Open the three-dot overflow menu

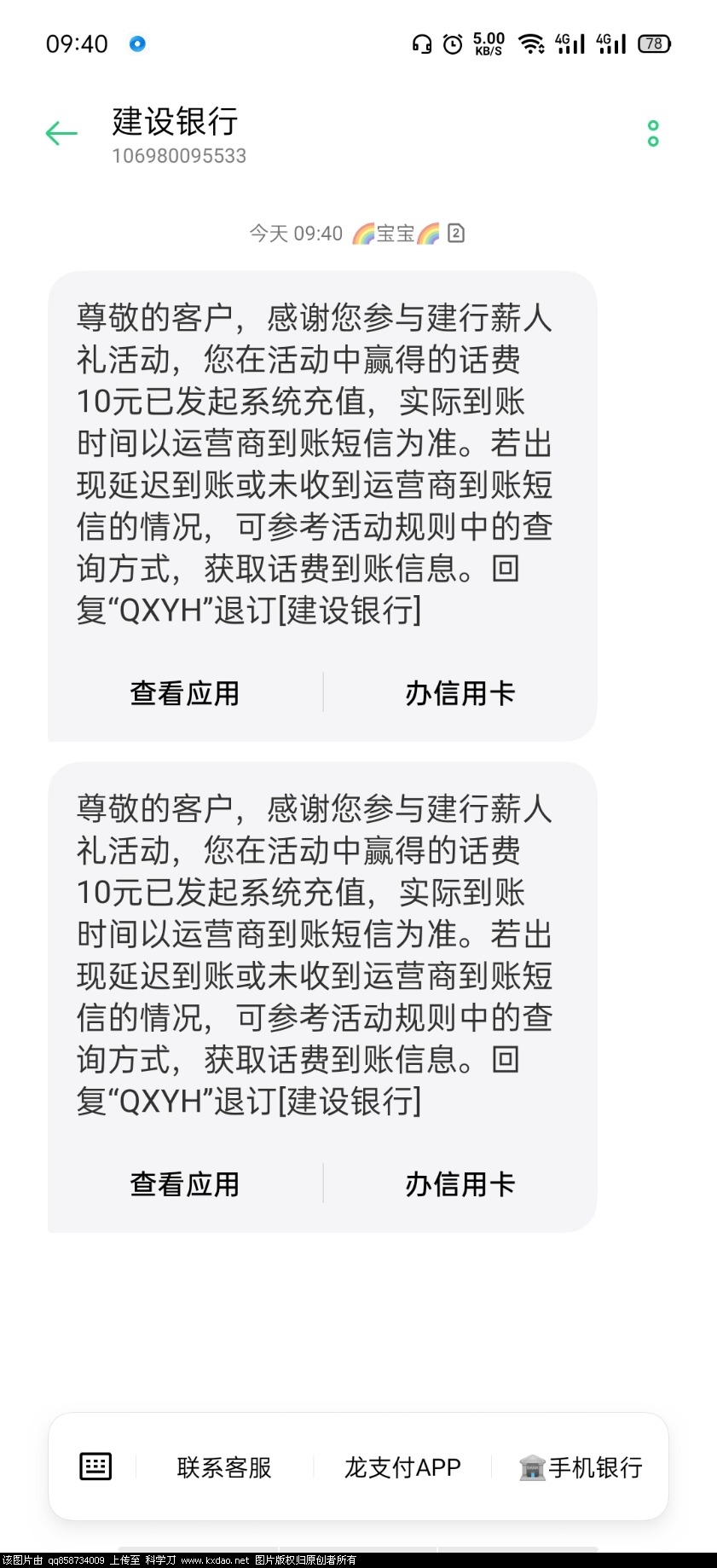653,133
